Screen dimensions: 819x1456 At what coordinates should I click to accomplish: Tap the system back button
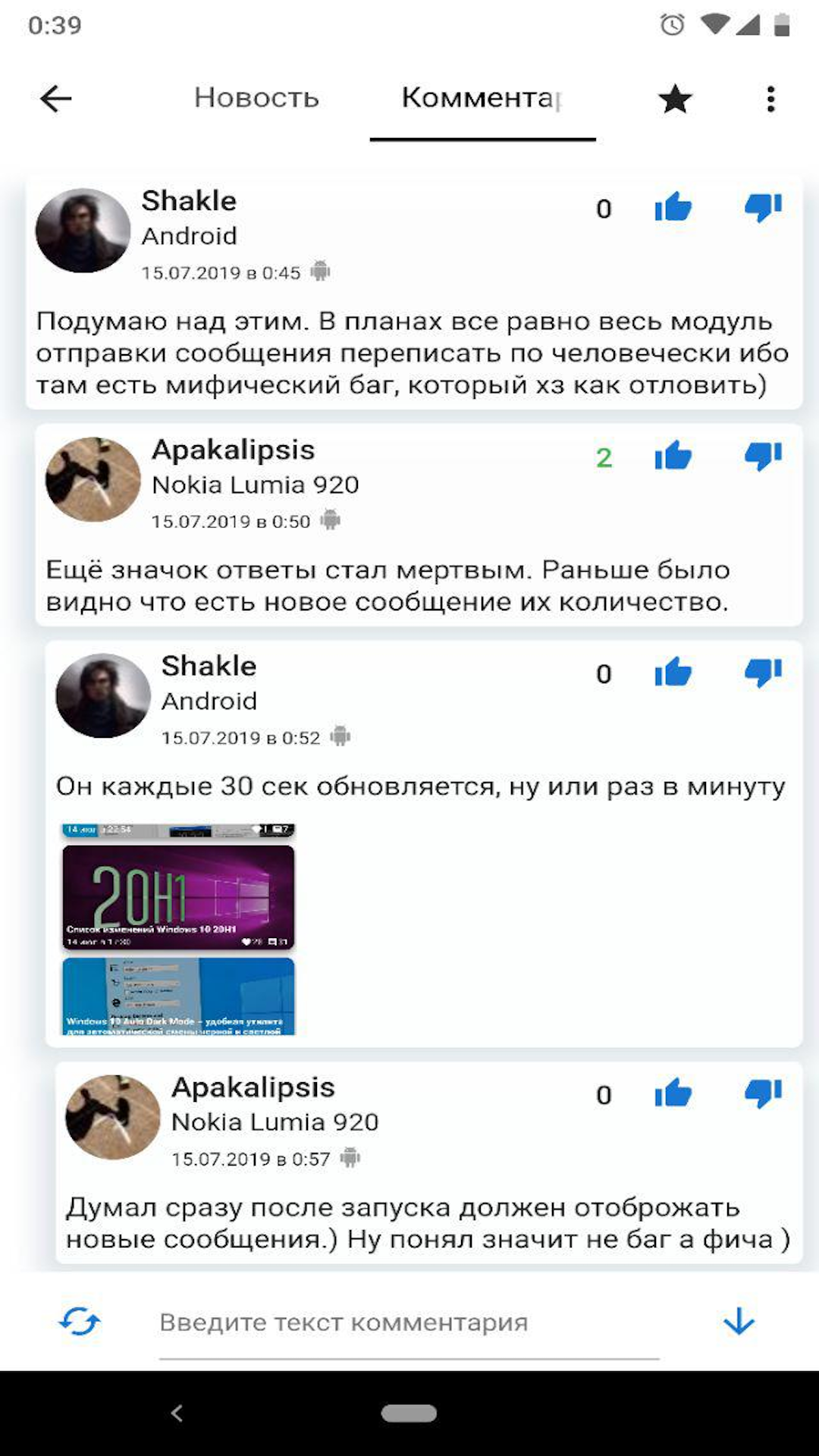click(x=177, y=1413)
